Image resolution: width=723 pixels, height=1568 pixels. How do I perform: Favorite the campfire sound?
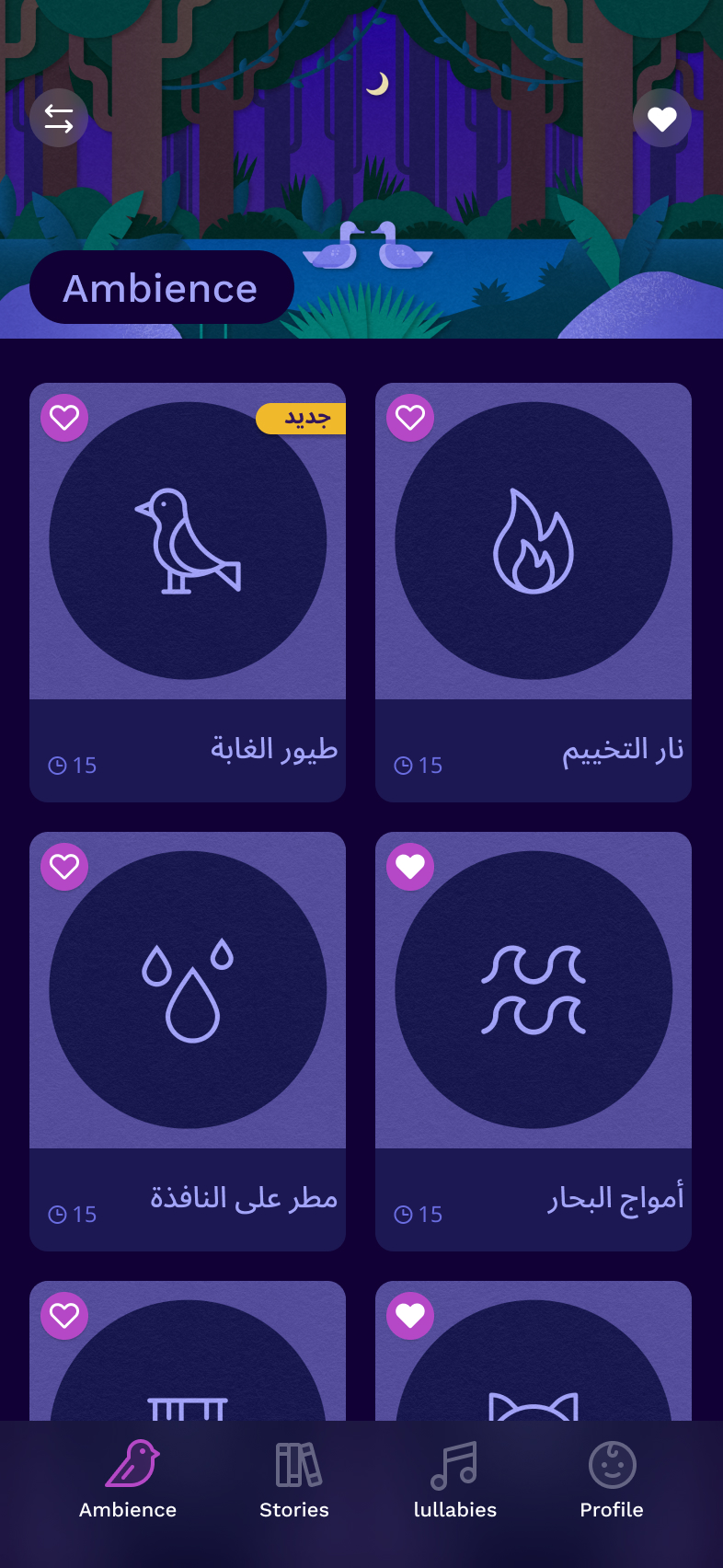point(410,418)
